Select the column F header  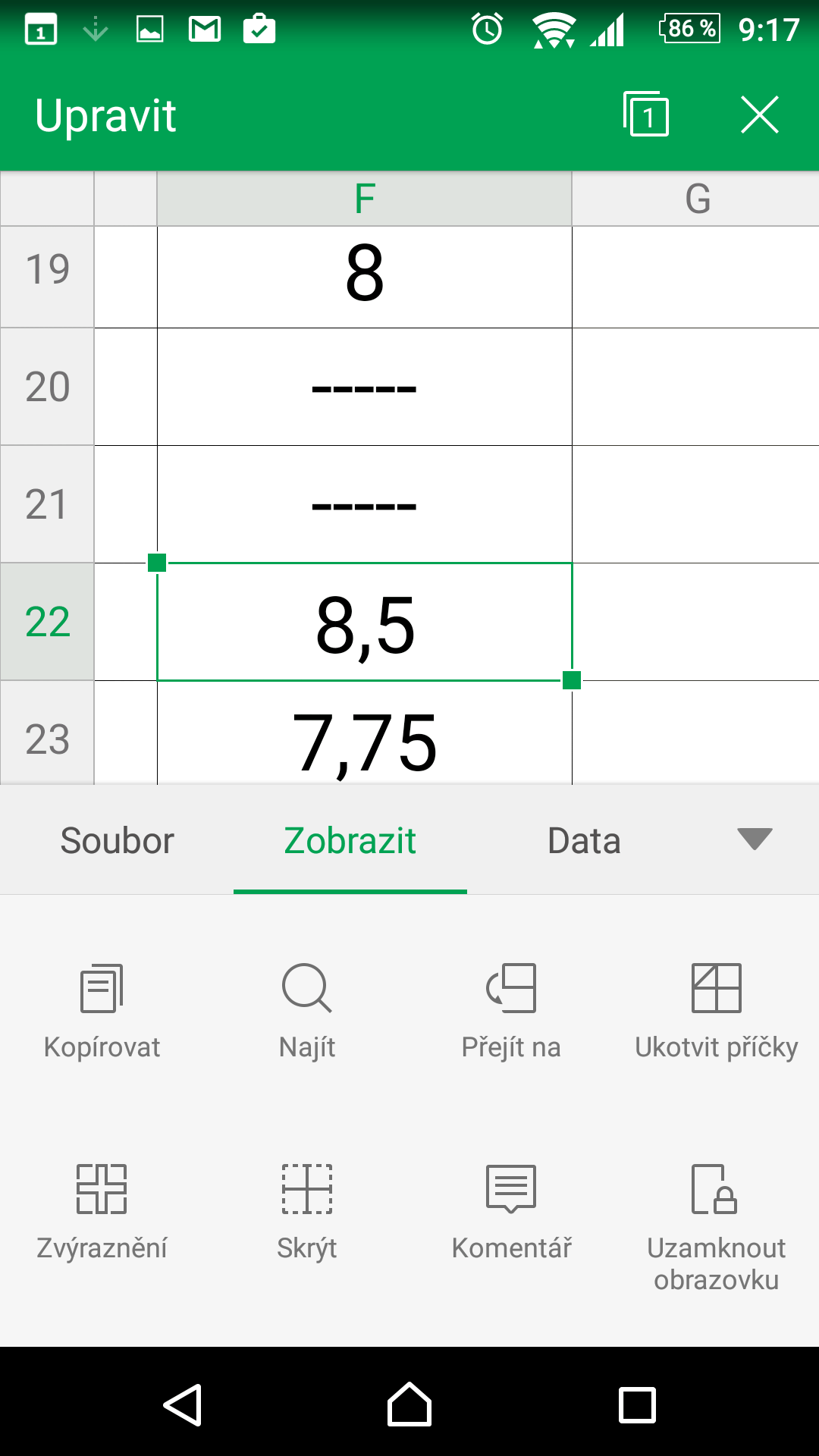click(365, 199)
